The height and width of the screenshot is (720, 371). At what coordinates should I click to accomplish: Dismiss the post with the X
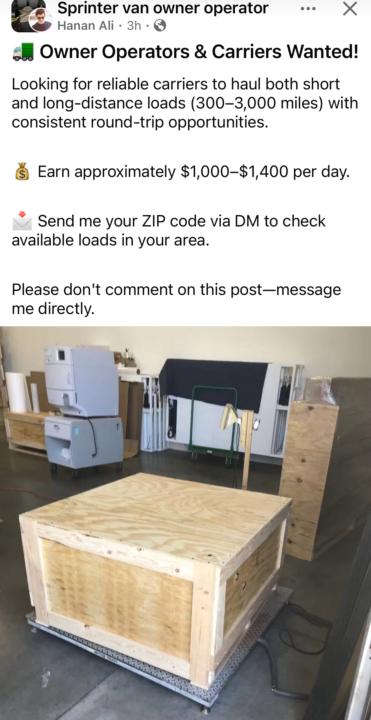tap(350, 9)
